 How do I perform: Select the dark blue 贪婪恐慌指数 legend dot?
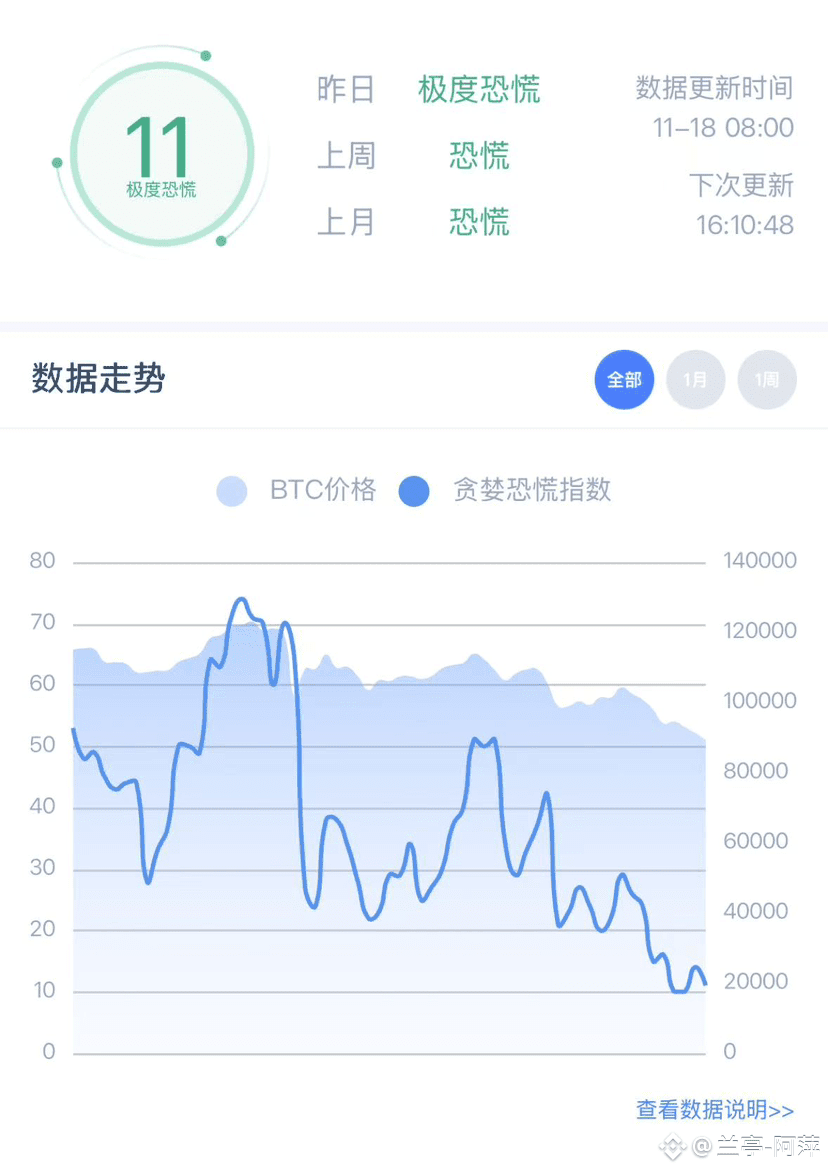[x=414, y=491]
